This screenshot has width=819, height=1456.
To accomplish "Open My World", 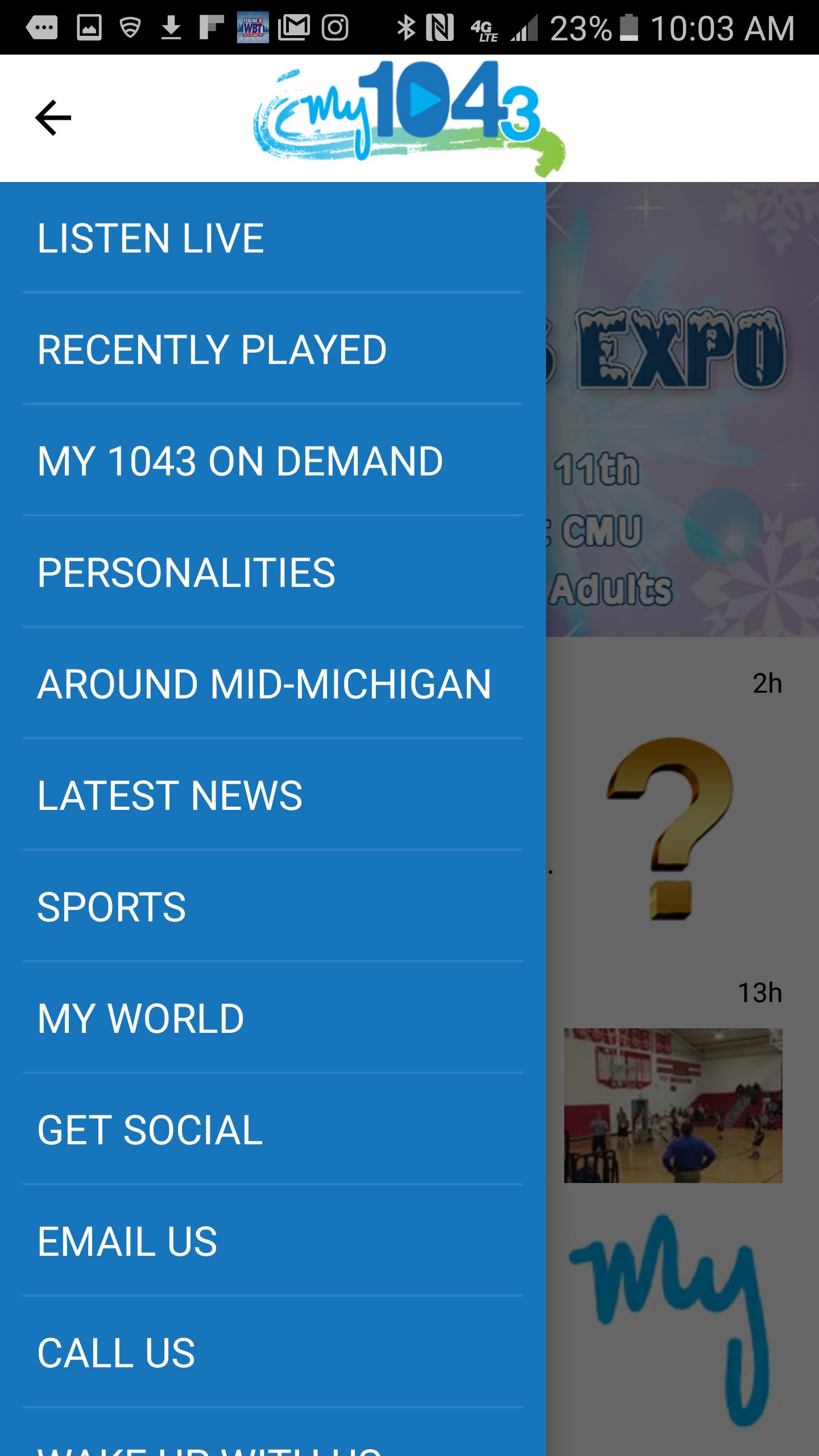I will tap(140, 1018).
